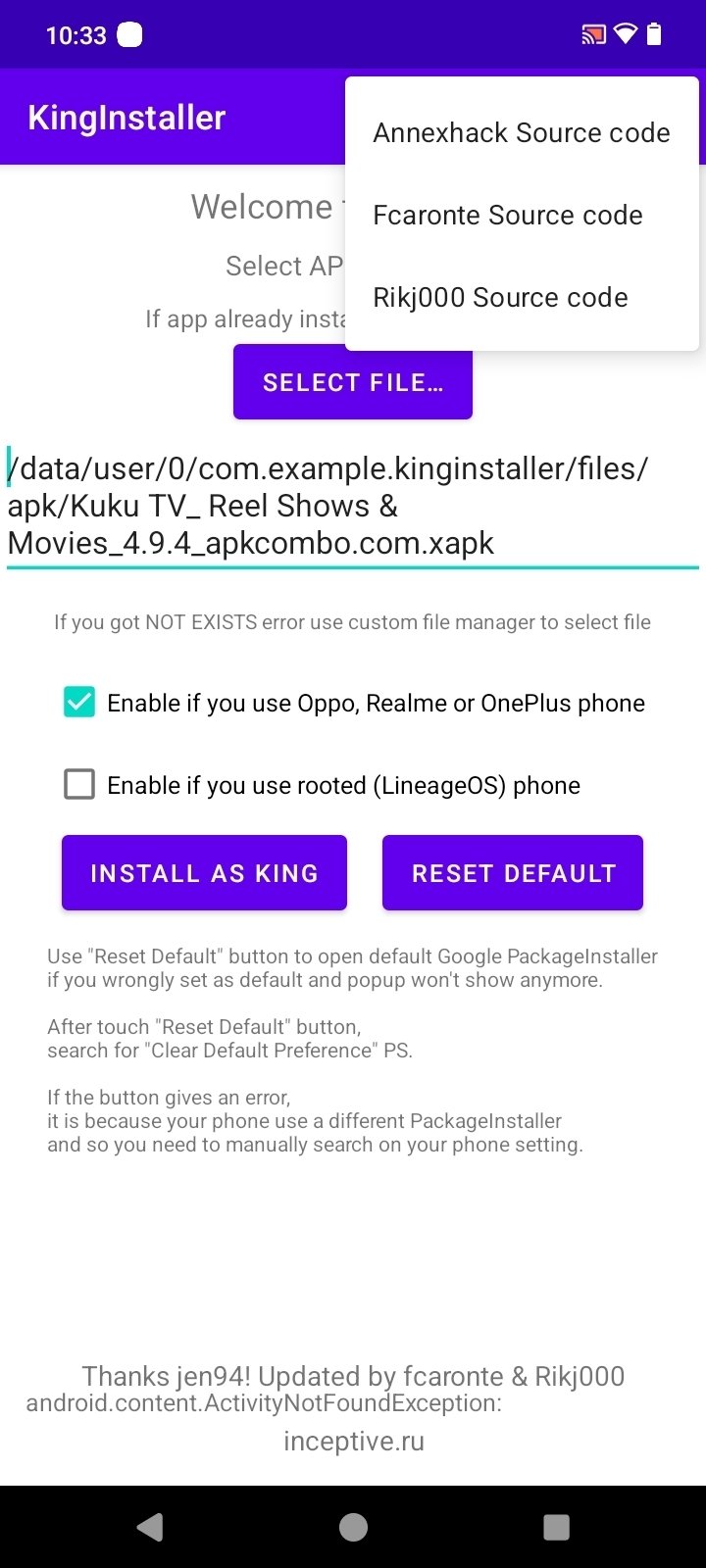Go back with the system back button
The height and width of the screenshot is (1568, 706).
point(150,1527)
